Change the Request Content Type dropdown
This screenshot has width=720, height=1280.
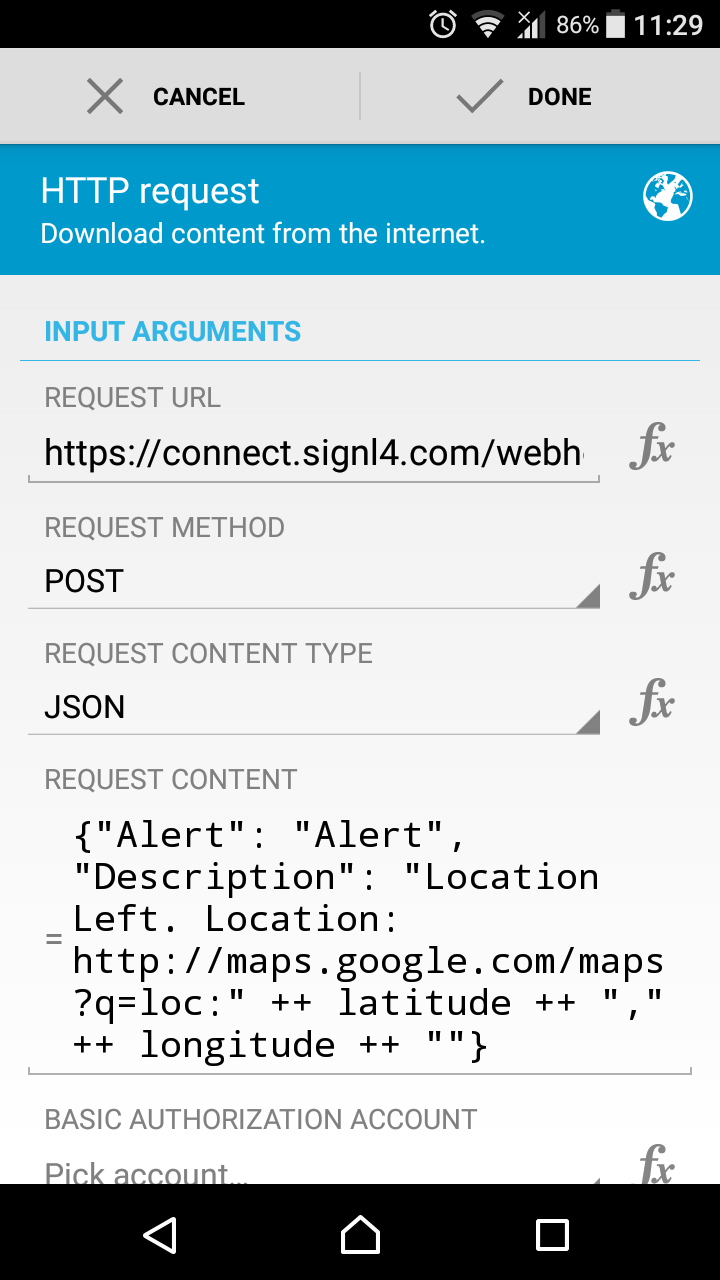314,707
